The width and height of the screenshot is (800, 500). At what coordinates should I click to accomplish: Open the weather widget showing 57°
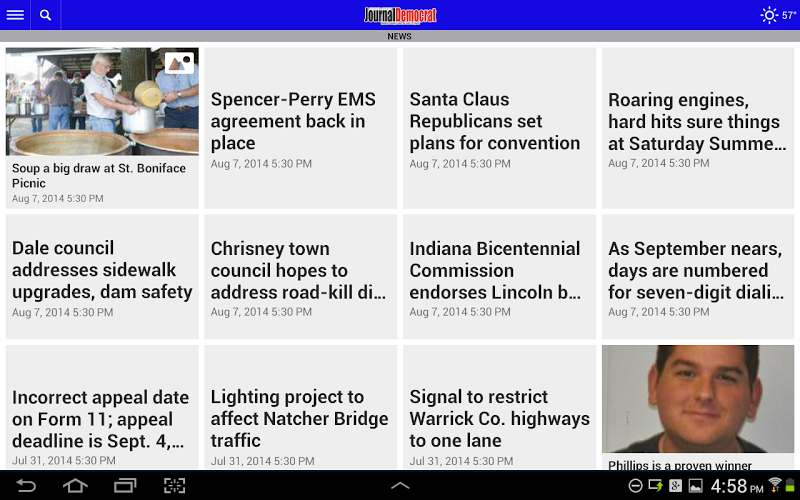coord(778,15)
